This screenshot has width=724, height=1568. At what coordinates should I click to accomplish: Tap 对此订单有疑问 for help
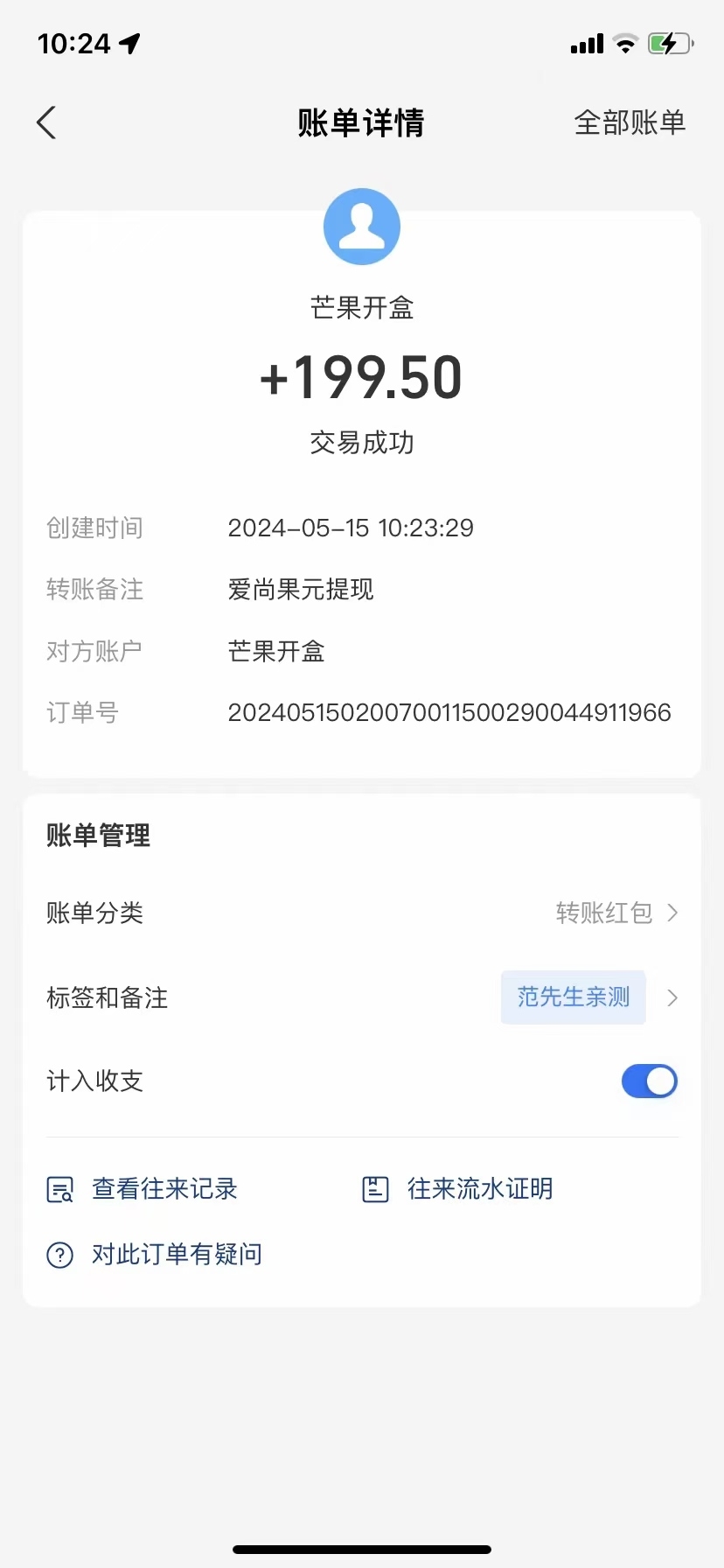coord(154,1255)
